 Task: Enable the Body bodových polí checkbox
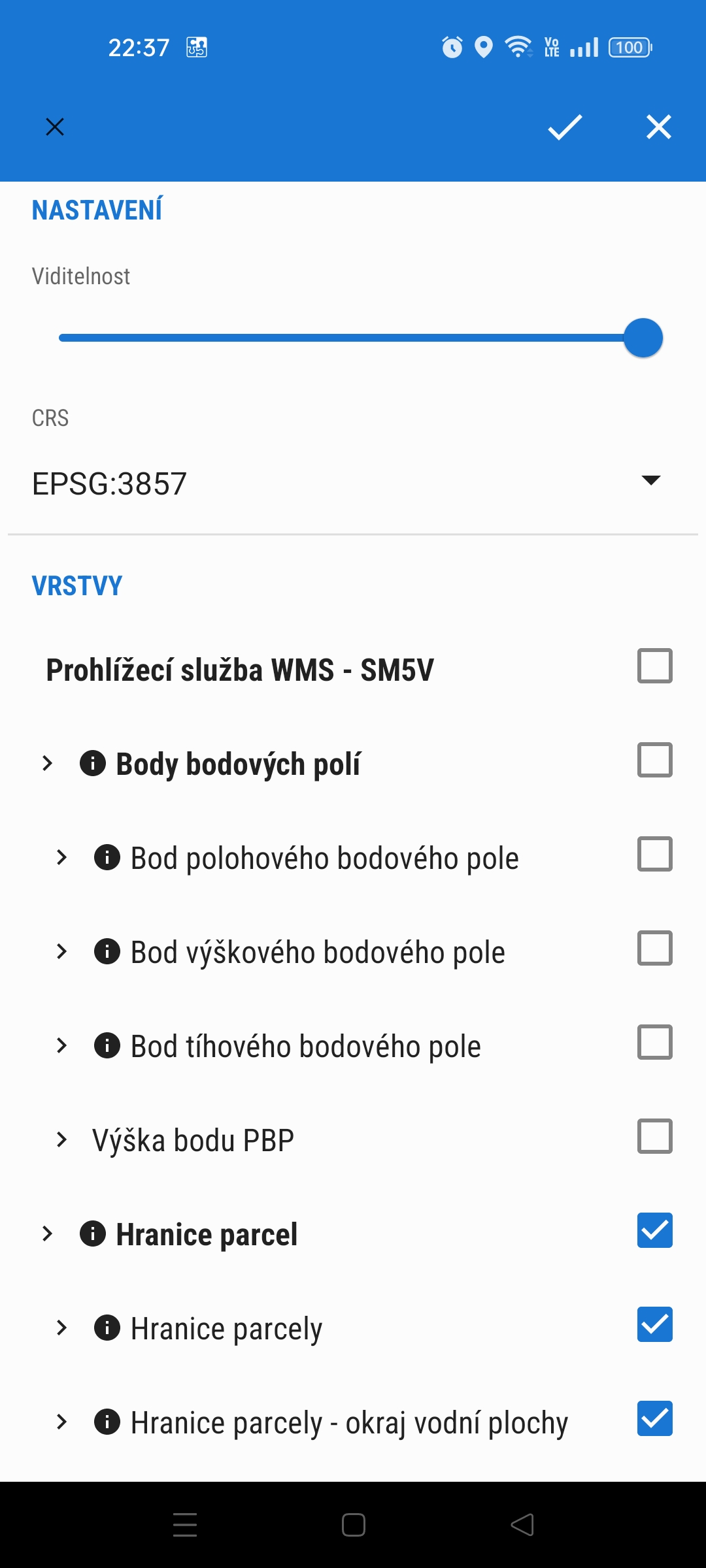pyautogui.click(x=654, y=760)
